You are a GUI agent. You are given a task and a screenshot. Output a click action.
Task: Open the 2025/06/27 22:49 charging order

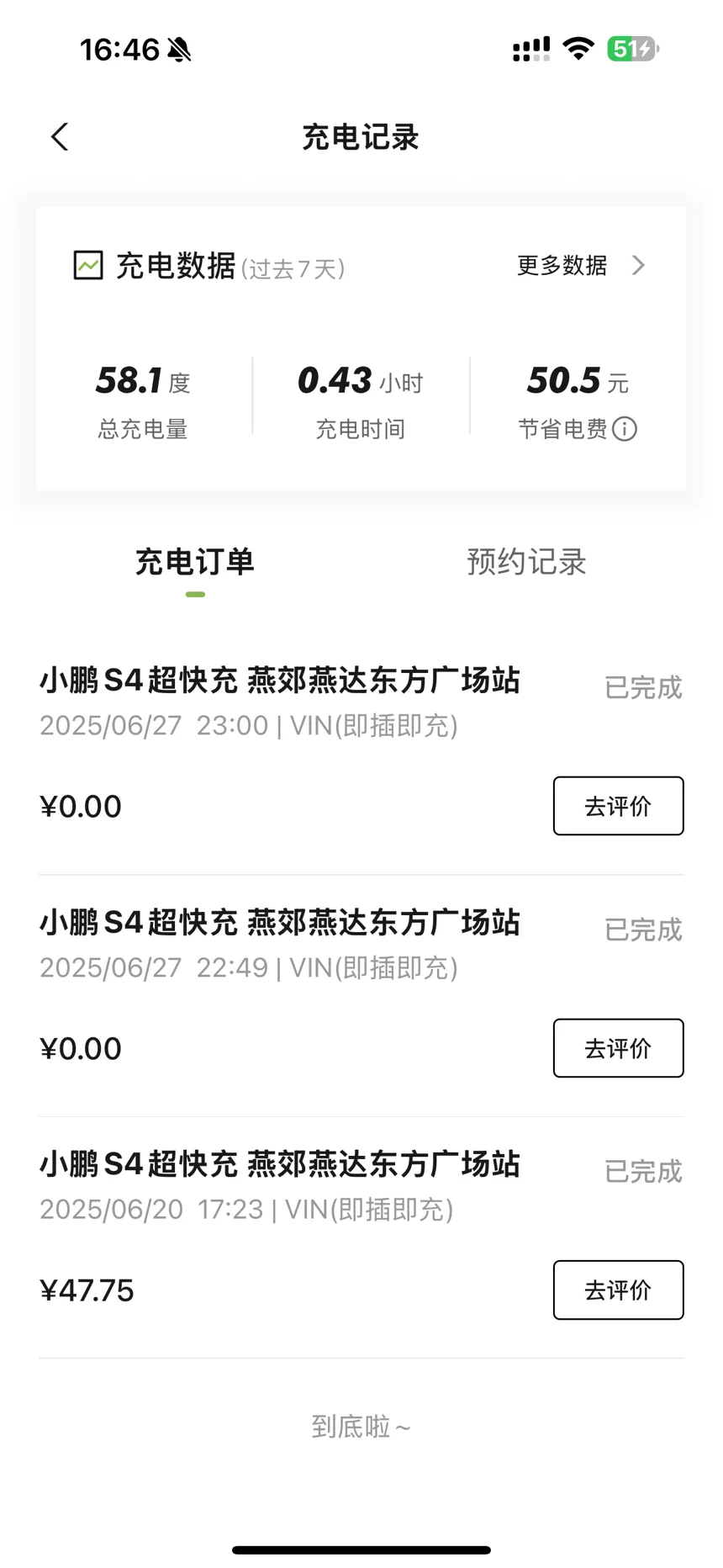pyautogui.click(x=361, y=996)
